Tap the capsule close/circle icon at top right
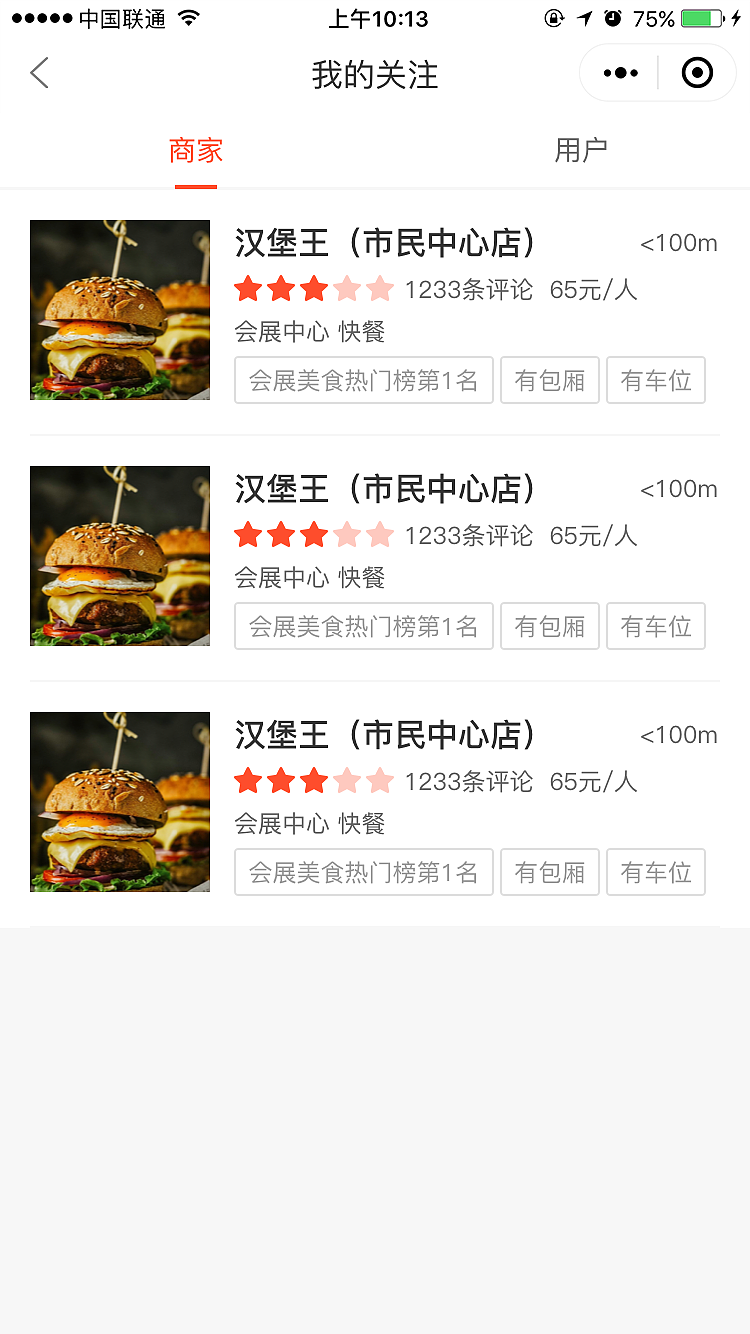This screenshot has height=1334, width=750. click(697, 72)
